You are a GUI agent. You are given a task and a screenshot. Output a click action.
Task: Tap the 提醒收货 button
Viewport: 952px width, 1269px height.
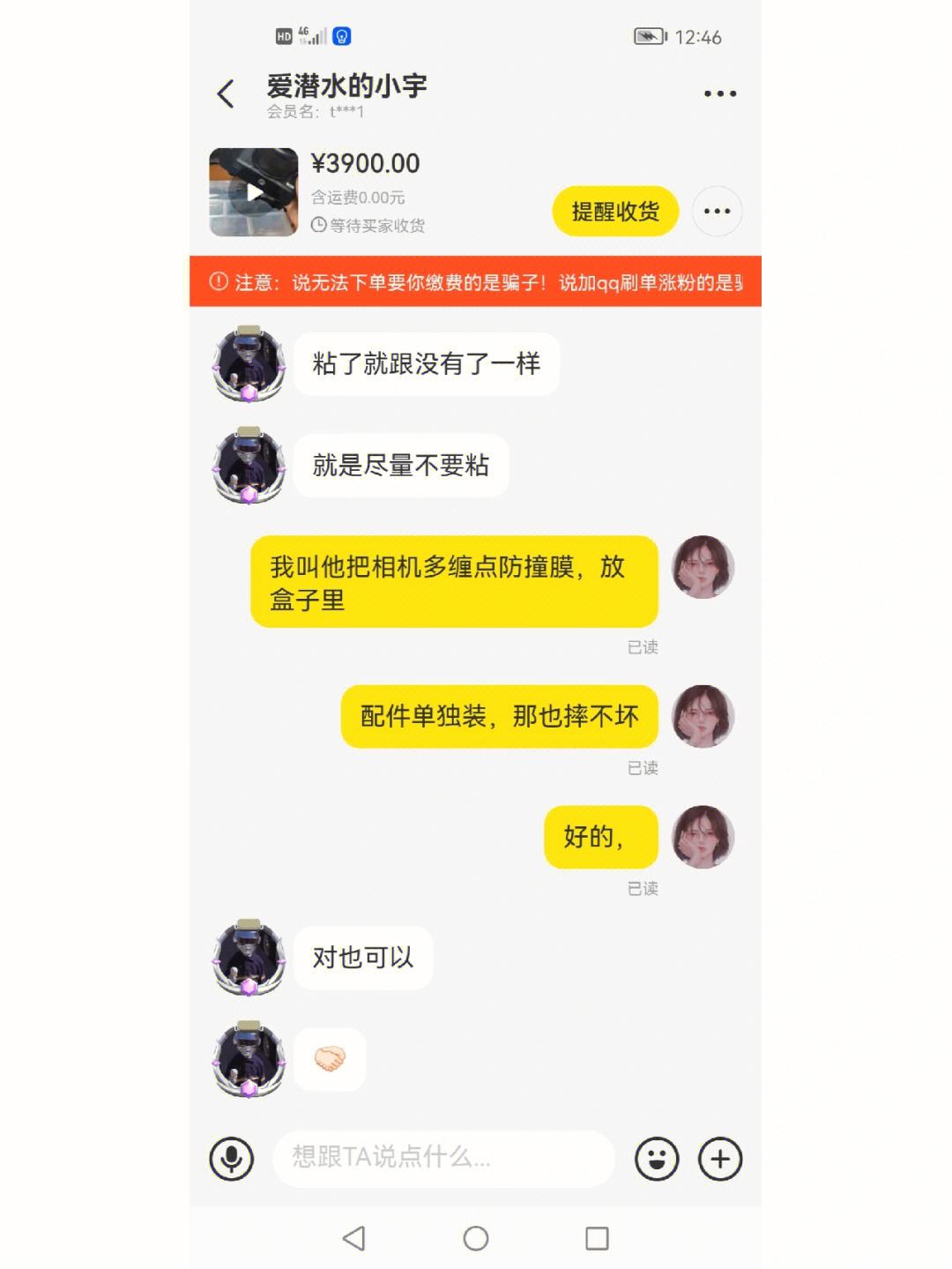coord(615,212)
